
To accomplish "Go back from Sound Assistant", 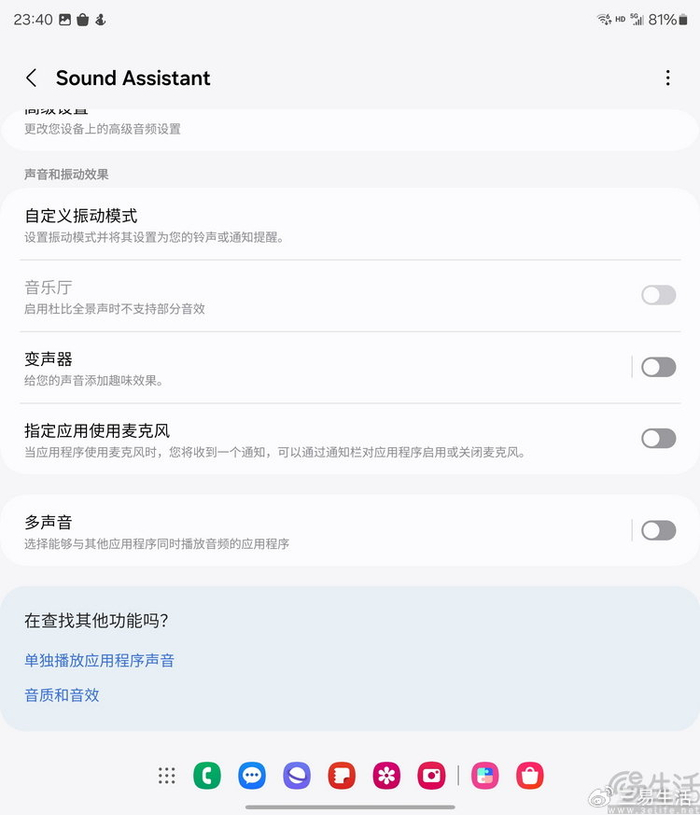I will 31,78.
